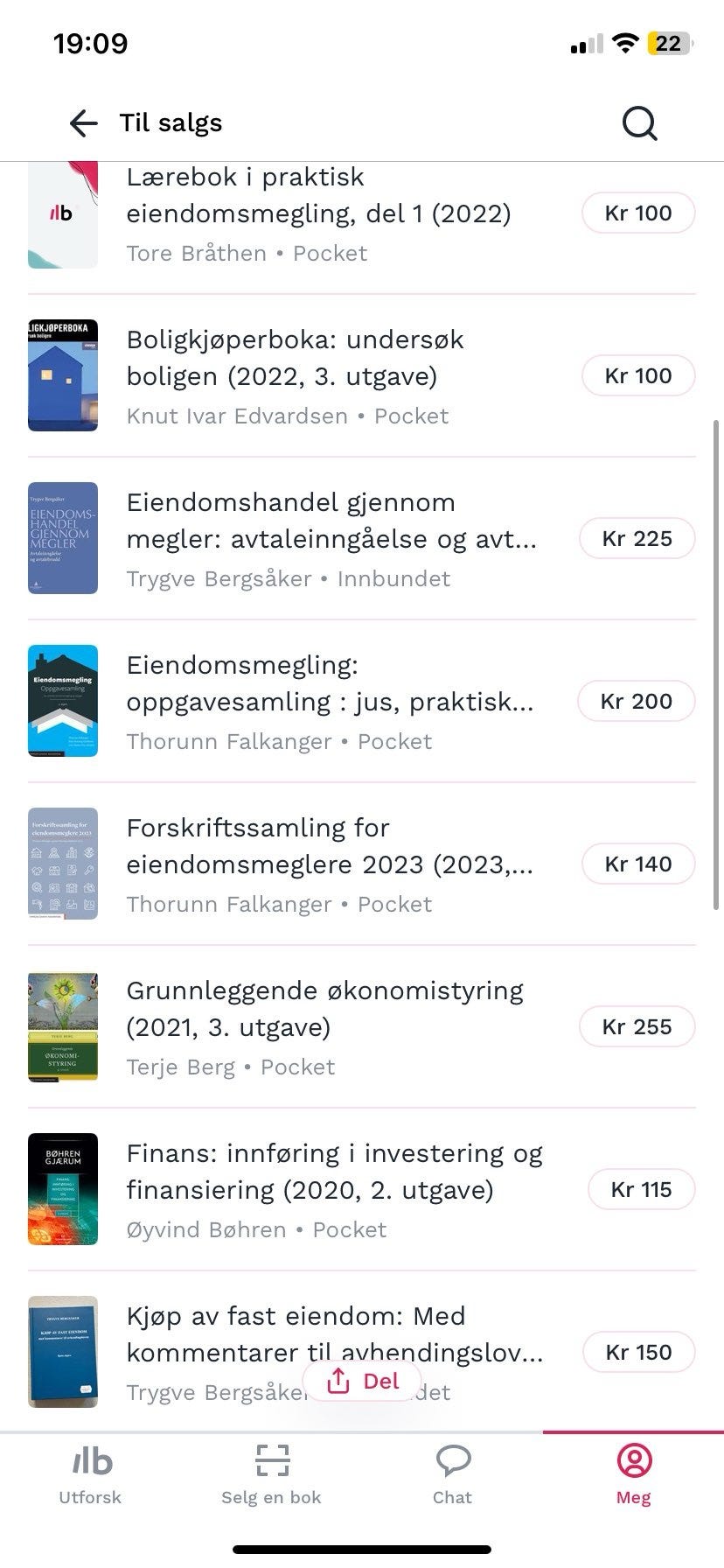Tap the chat bubble icon in bottom bar

(452, 1459)
